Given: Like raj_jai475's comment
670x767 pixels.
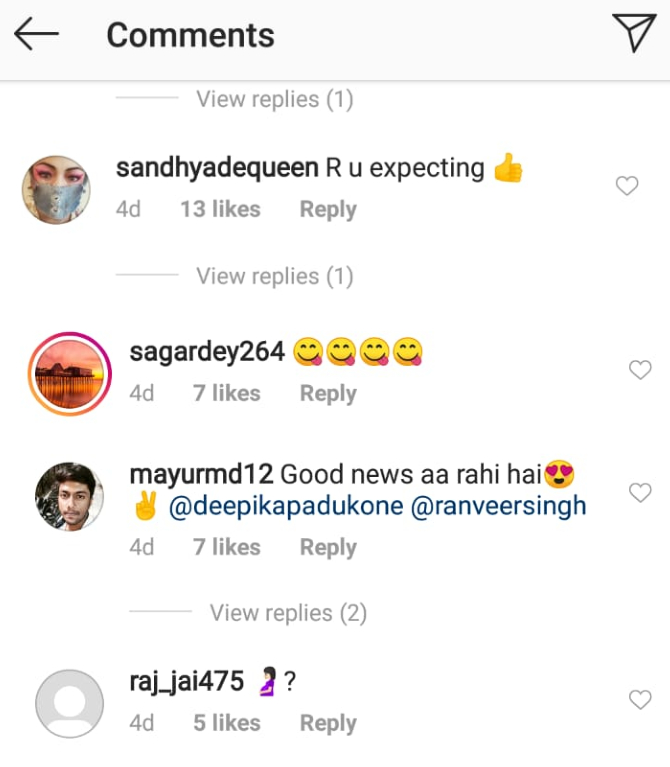Looking at the screenshot, I should tap(640, 700).
